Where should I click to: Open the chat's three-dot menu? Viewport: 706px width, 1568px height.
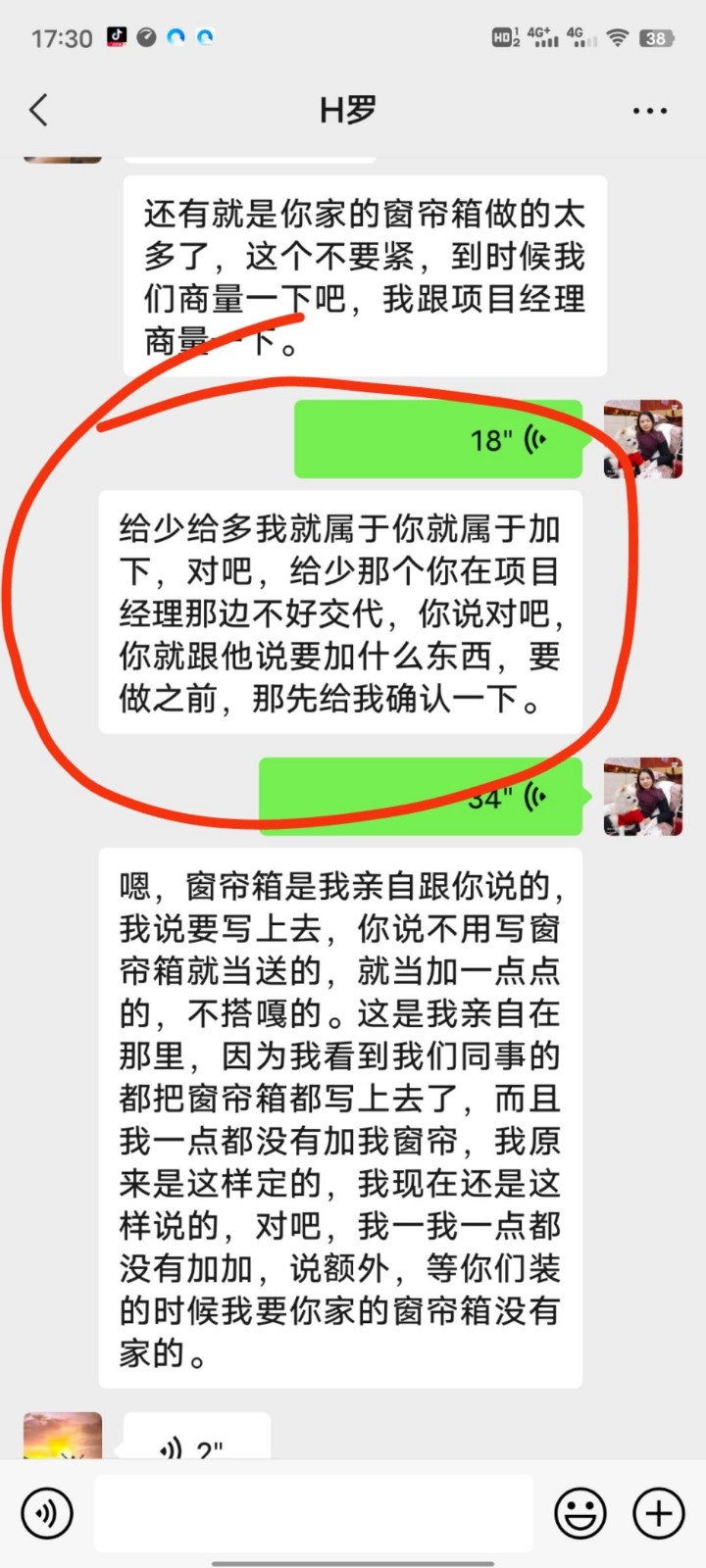coord(649,111)
